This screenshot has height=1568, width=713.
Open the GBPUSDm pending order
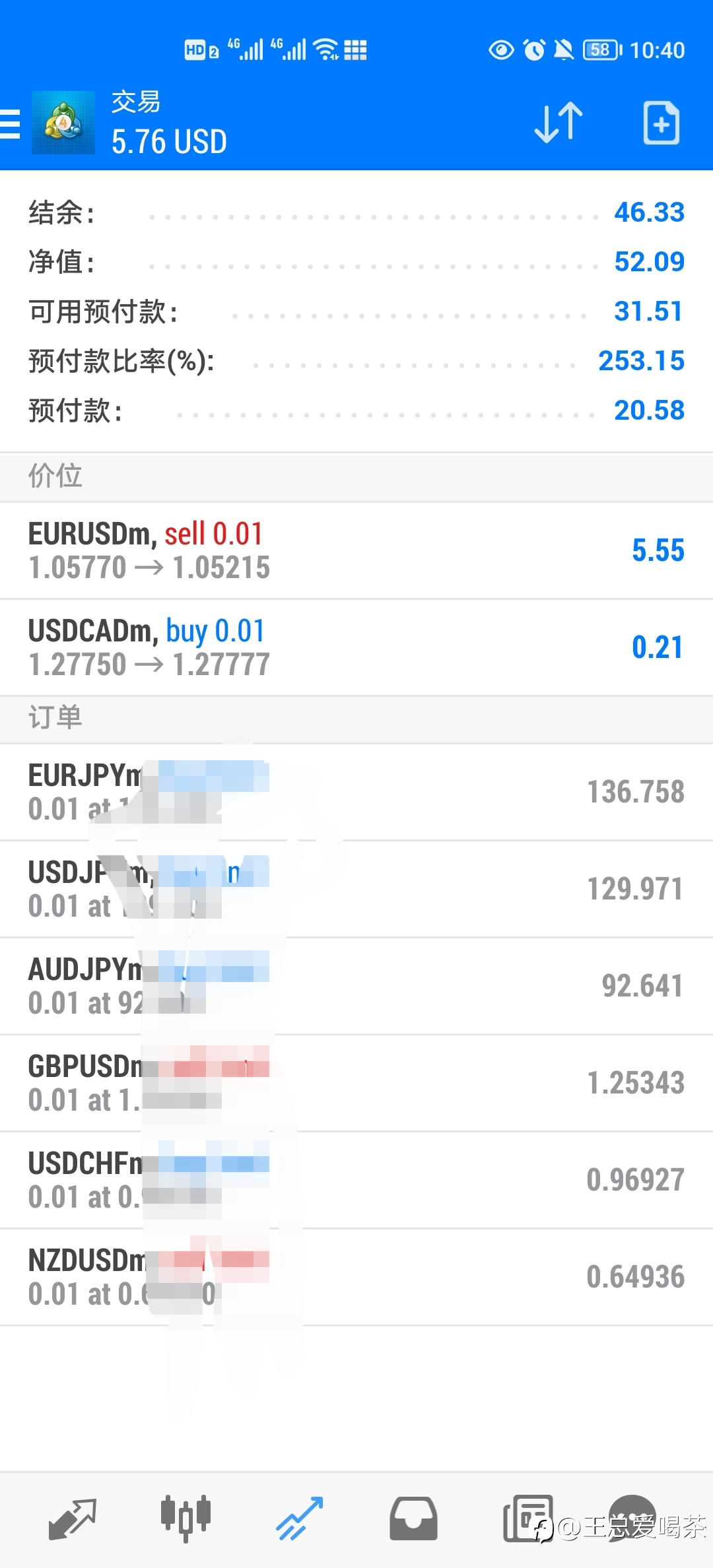(356, 1083)
